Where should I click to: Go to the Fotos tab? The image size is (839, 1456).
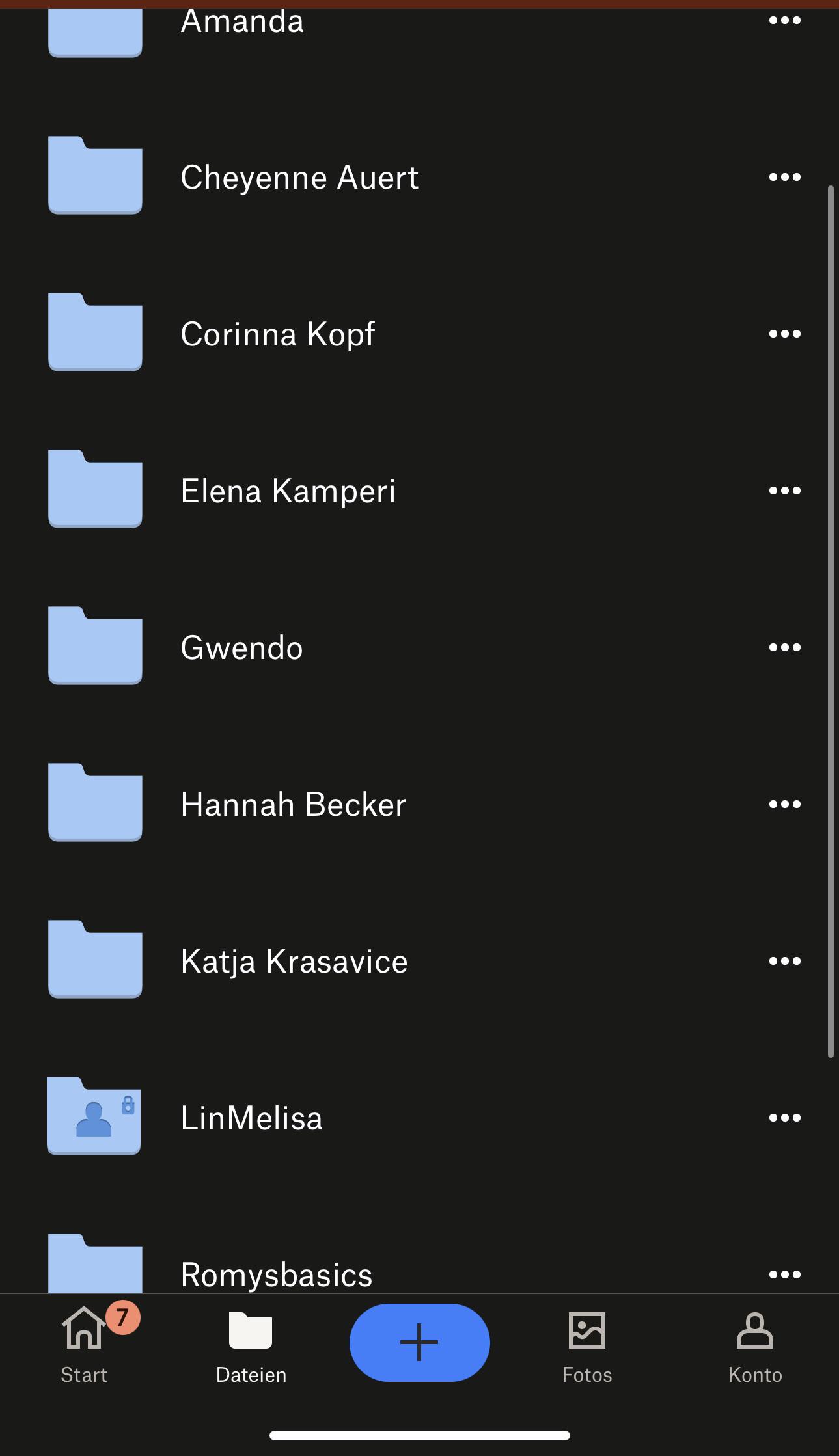pos(587,1344)
